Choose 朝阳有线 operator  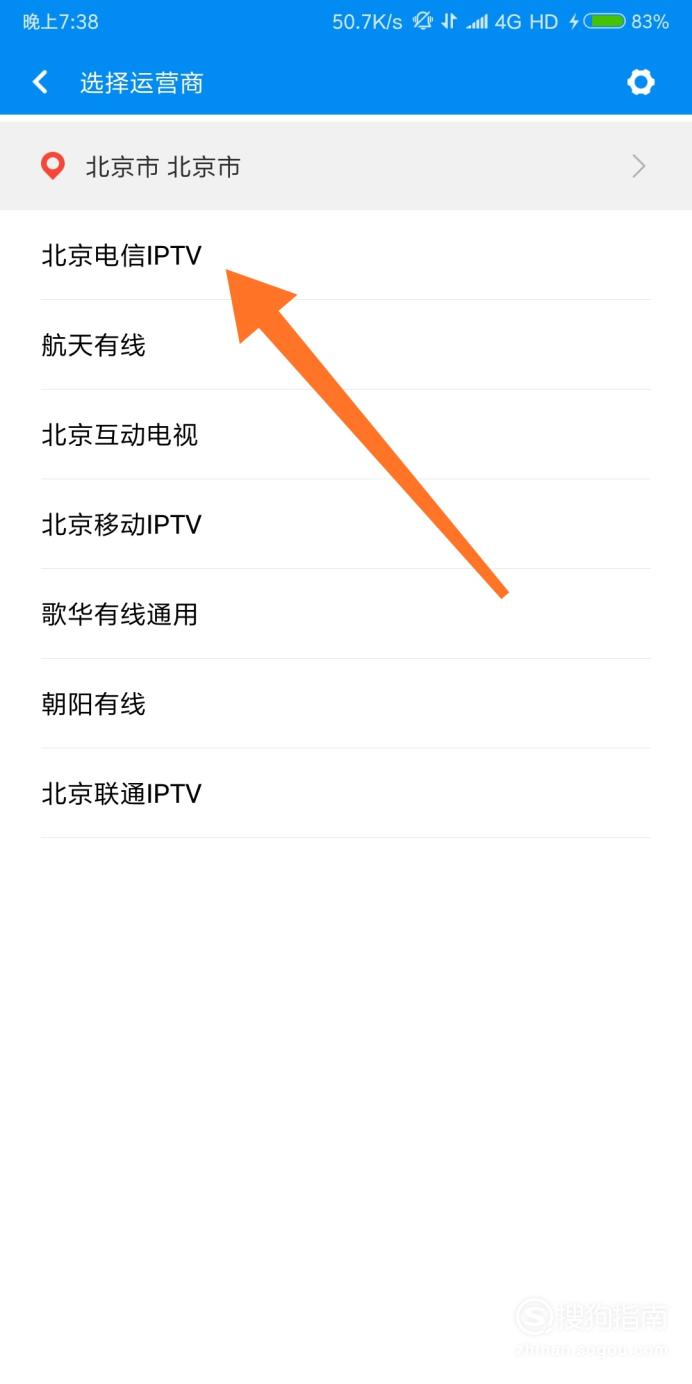346,704
